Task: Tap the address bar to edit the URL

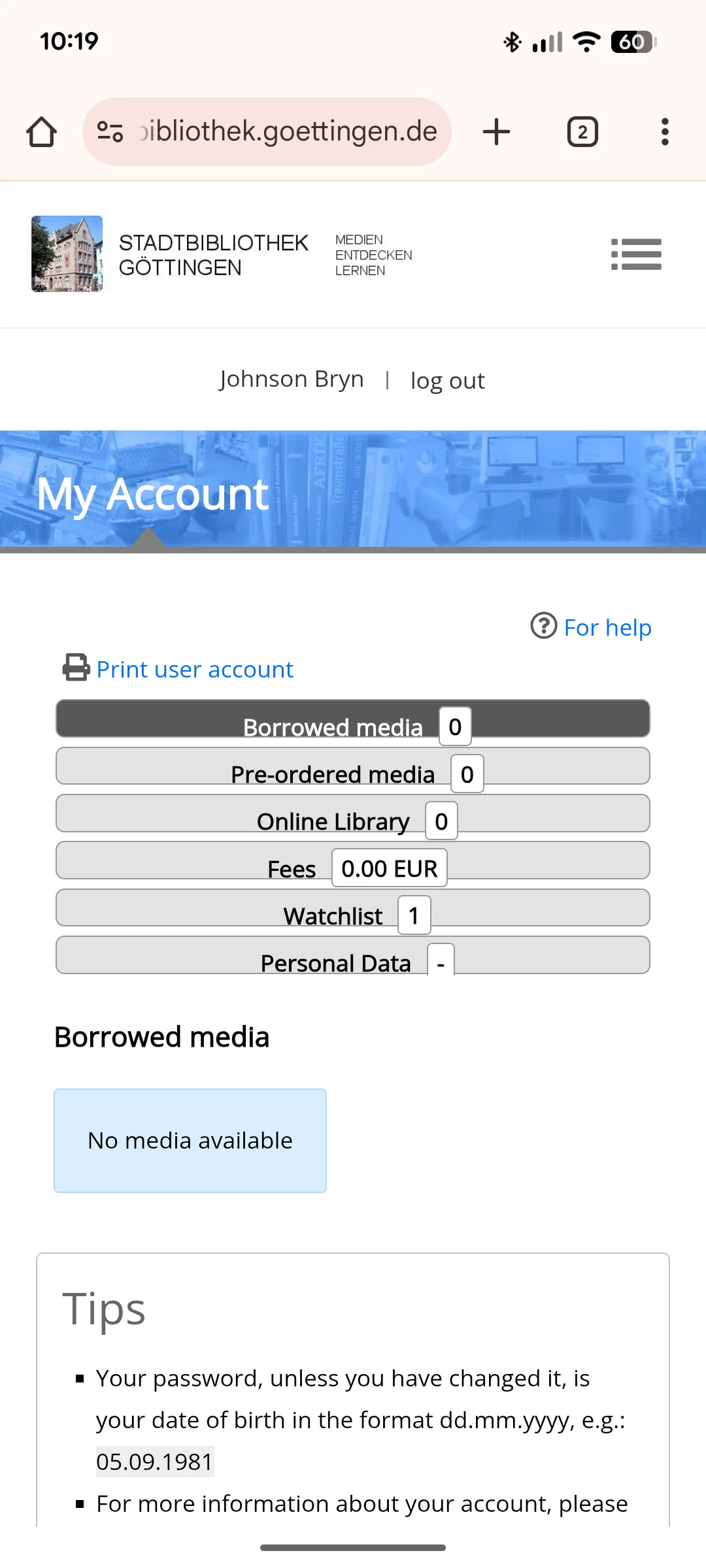Action: [x=288, y=131]
